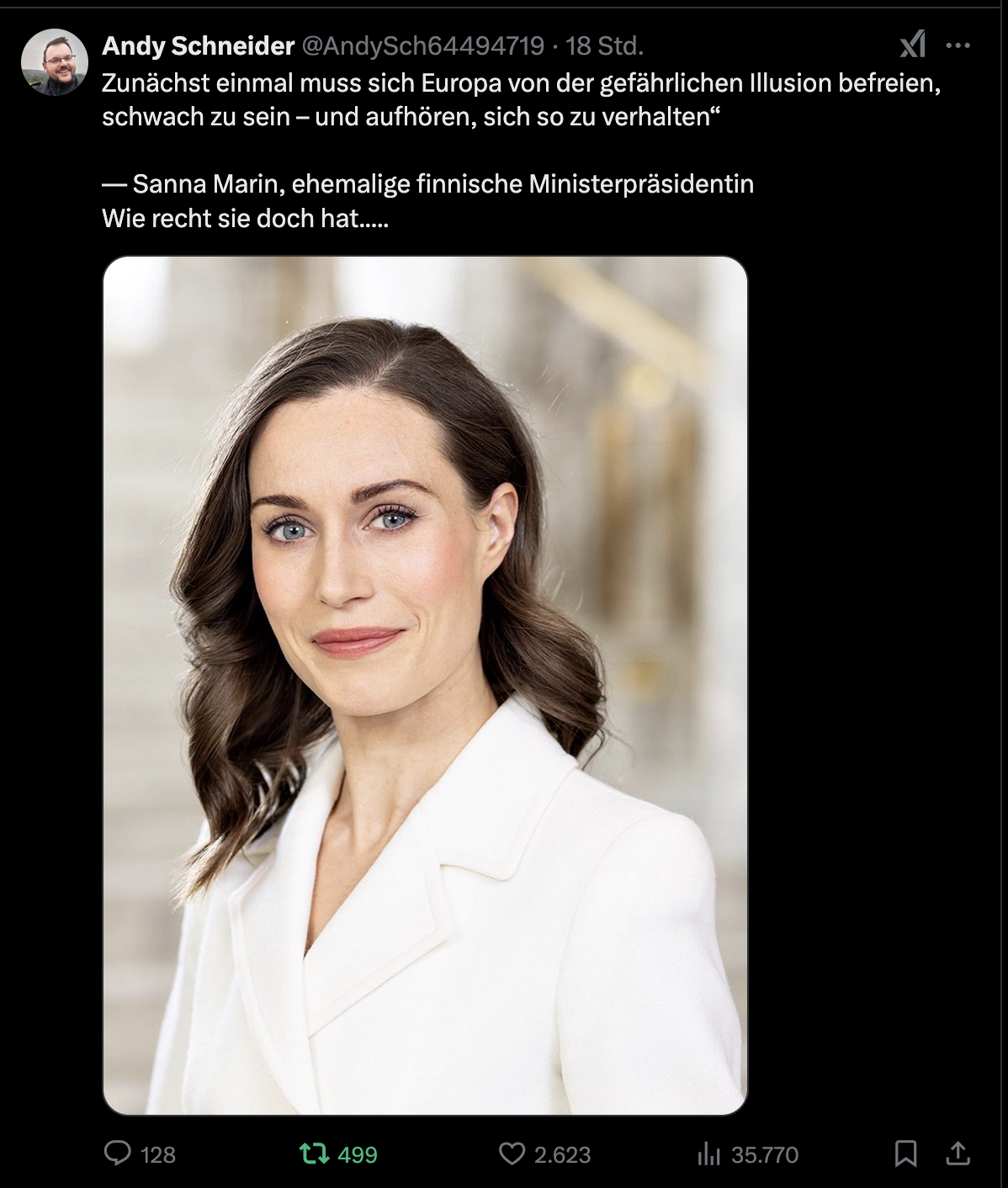Image resolution: width=1008 pixels, height=1188 pixels.
Task: Like the post with 2.623 likes
Action: pyautogui.click(x=512, y=1154)
